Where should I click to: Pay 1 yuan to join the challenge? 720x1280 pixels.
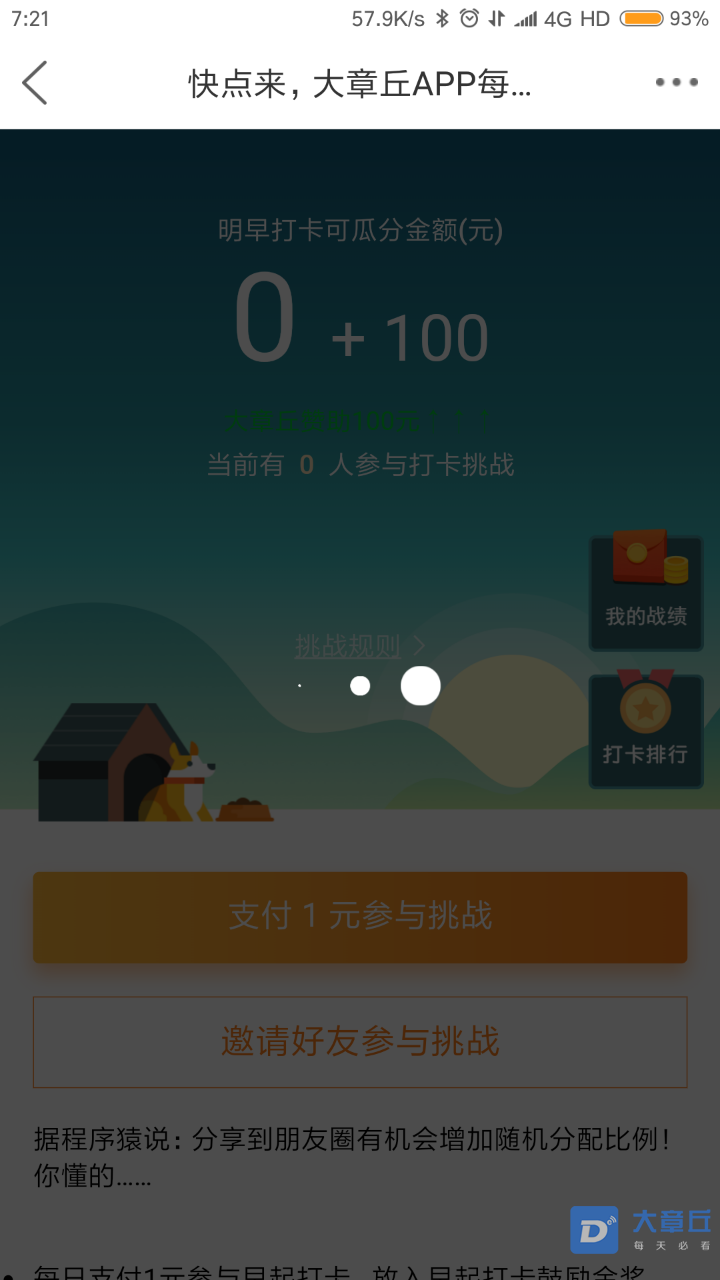pos(360,917)
